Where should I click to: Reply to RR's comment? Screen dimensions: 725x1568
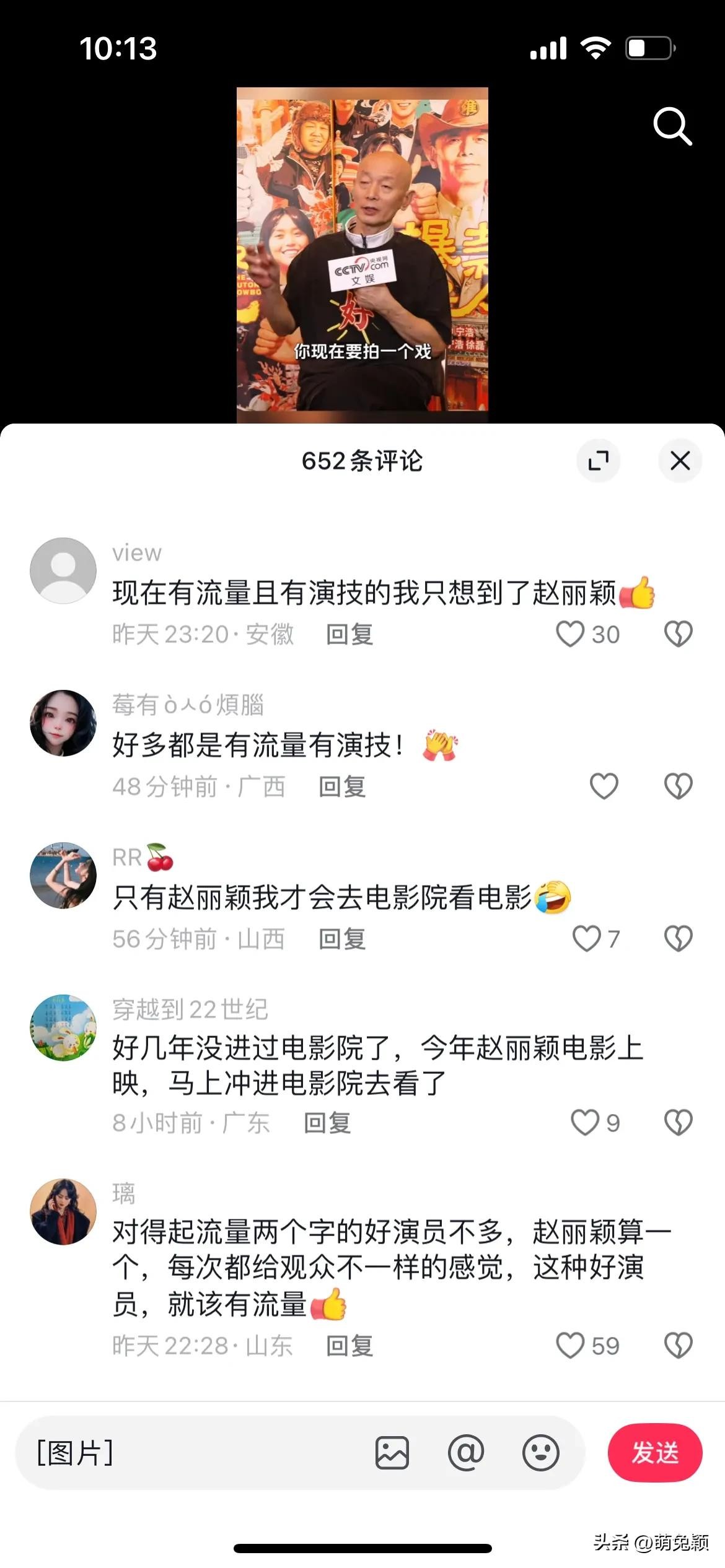pyautogui.click(x=342, y=939)
